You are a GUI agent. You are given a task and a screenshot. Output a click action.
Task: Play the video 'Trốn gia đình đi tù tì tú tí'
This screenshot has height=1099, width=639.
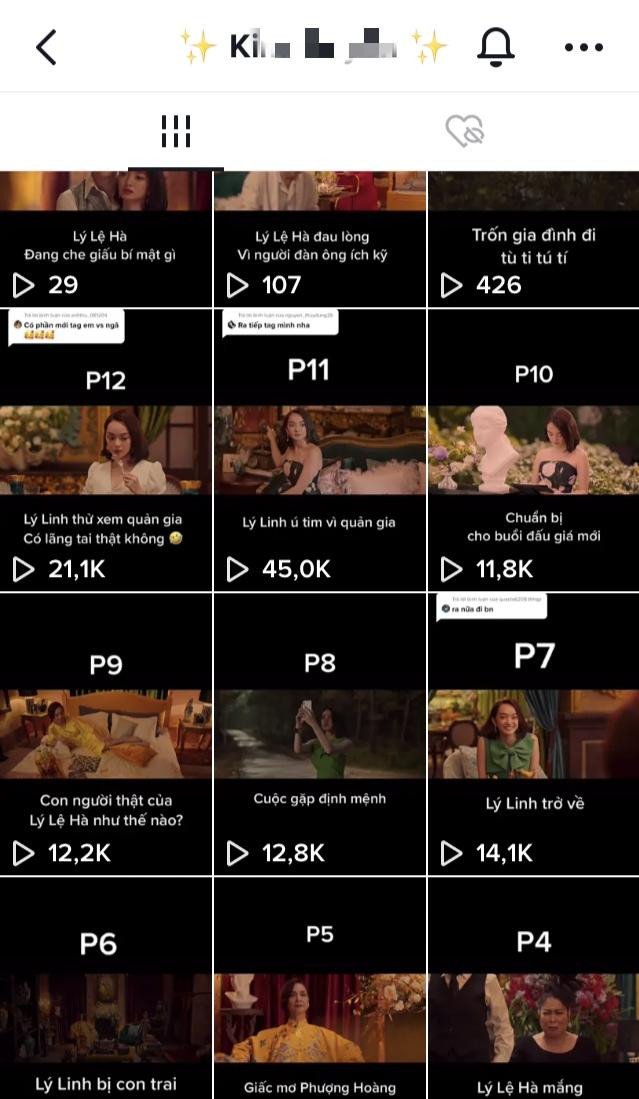[x=533, y=240]
